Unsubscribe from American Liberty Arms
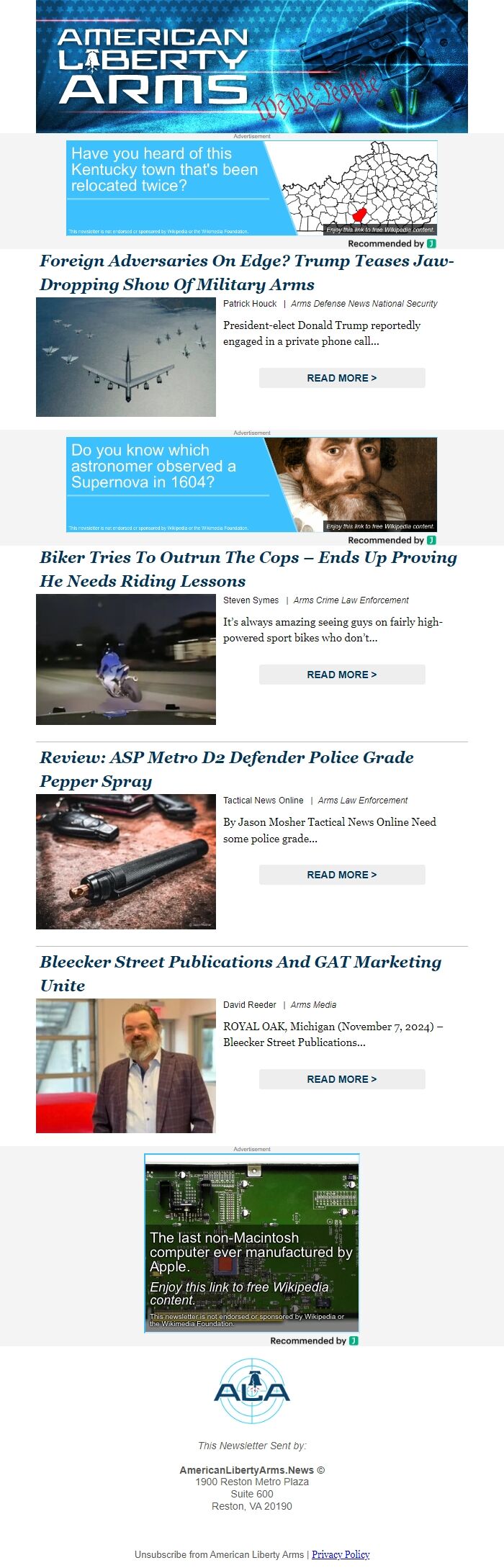The width and height of the screenshot is (504, 1568). click(x=219, y=1554)
